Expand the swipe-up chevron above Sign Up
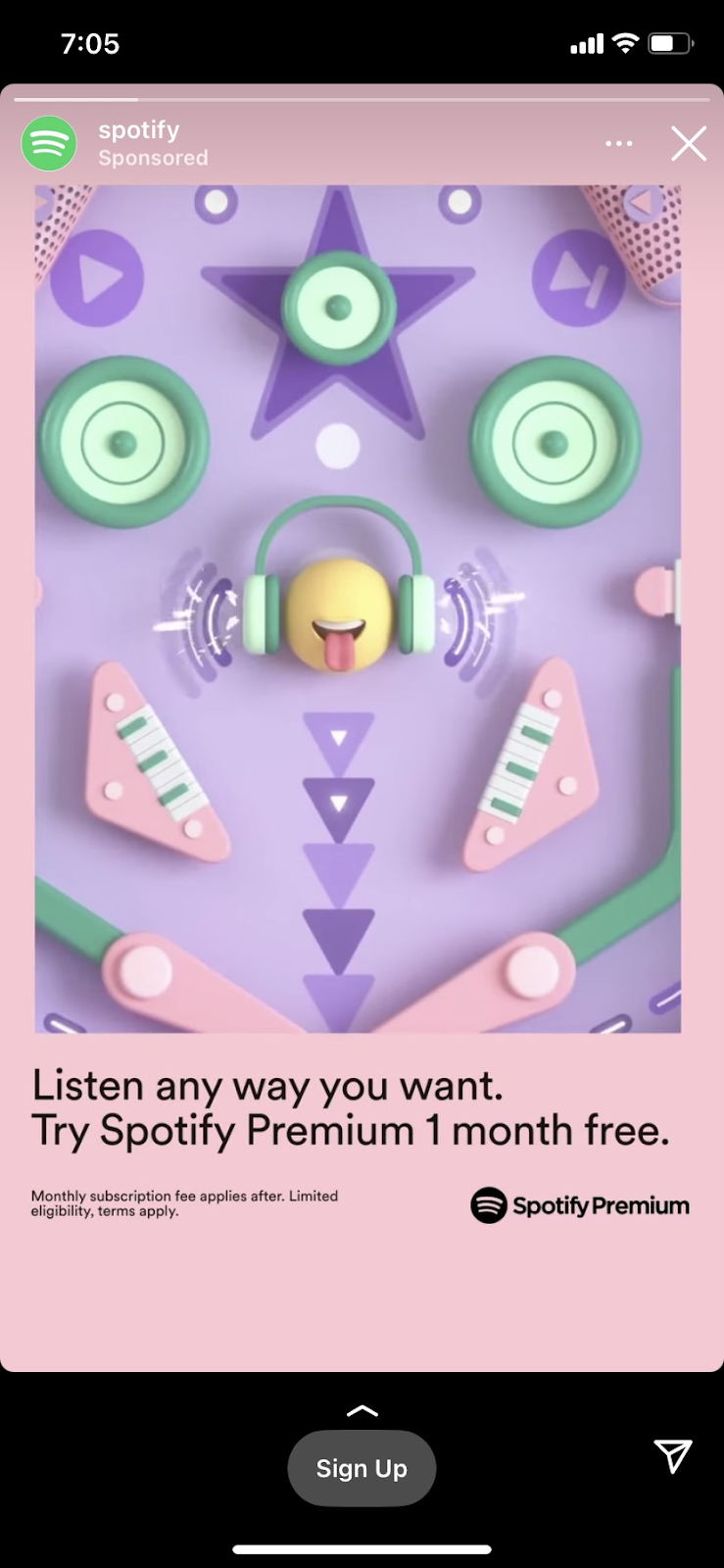Image resolution: width=724 pixels, height=1568 pixels. tap(362, 1411)
